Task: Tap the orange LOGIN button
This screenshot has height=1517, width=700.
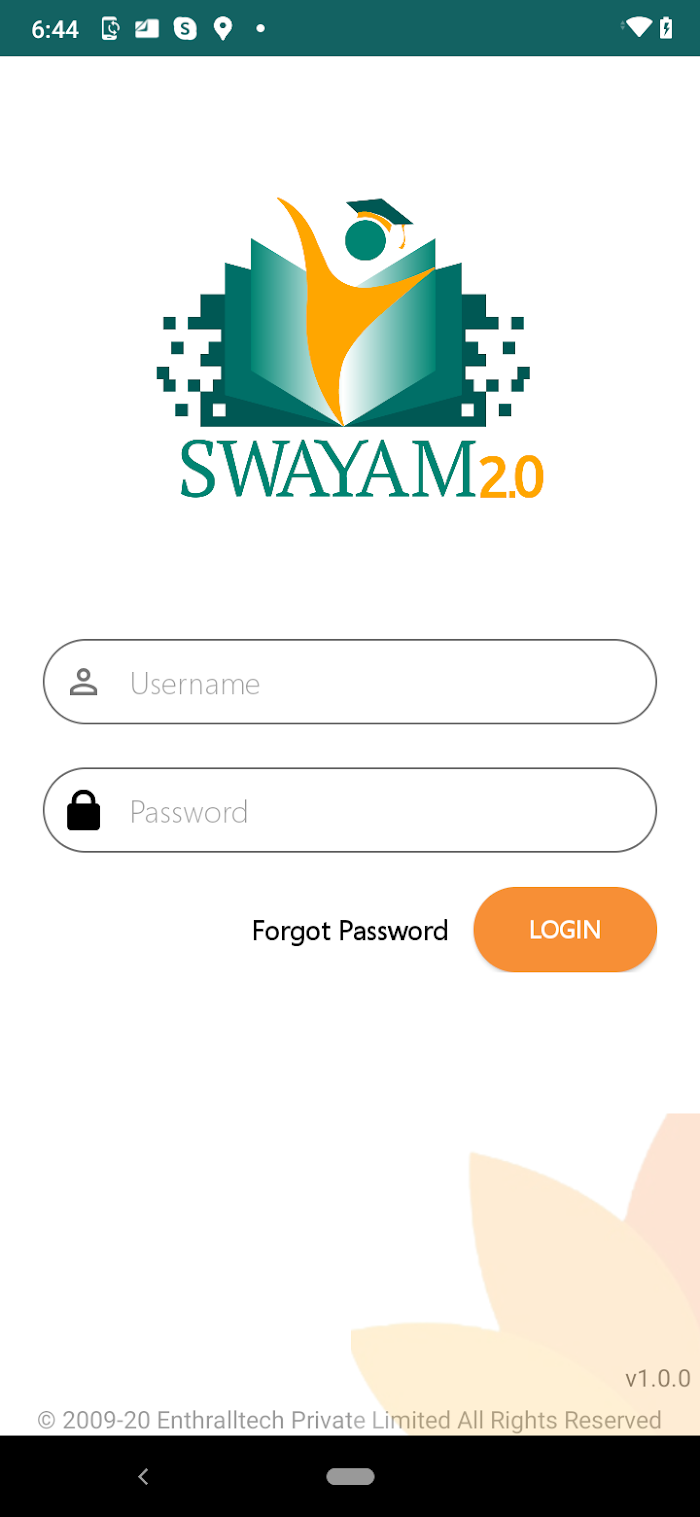Action: 565,929
